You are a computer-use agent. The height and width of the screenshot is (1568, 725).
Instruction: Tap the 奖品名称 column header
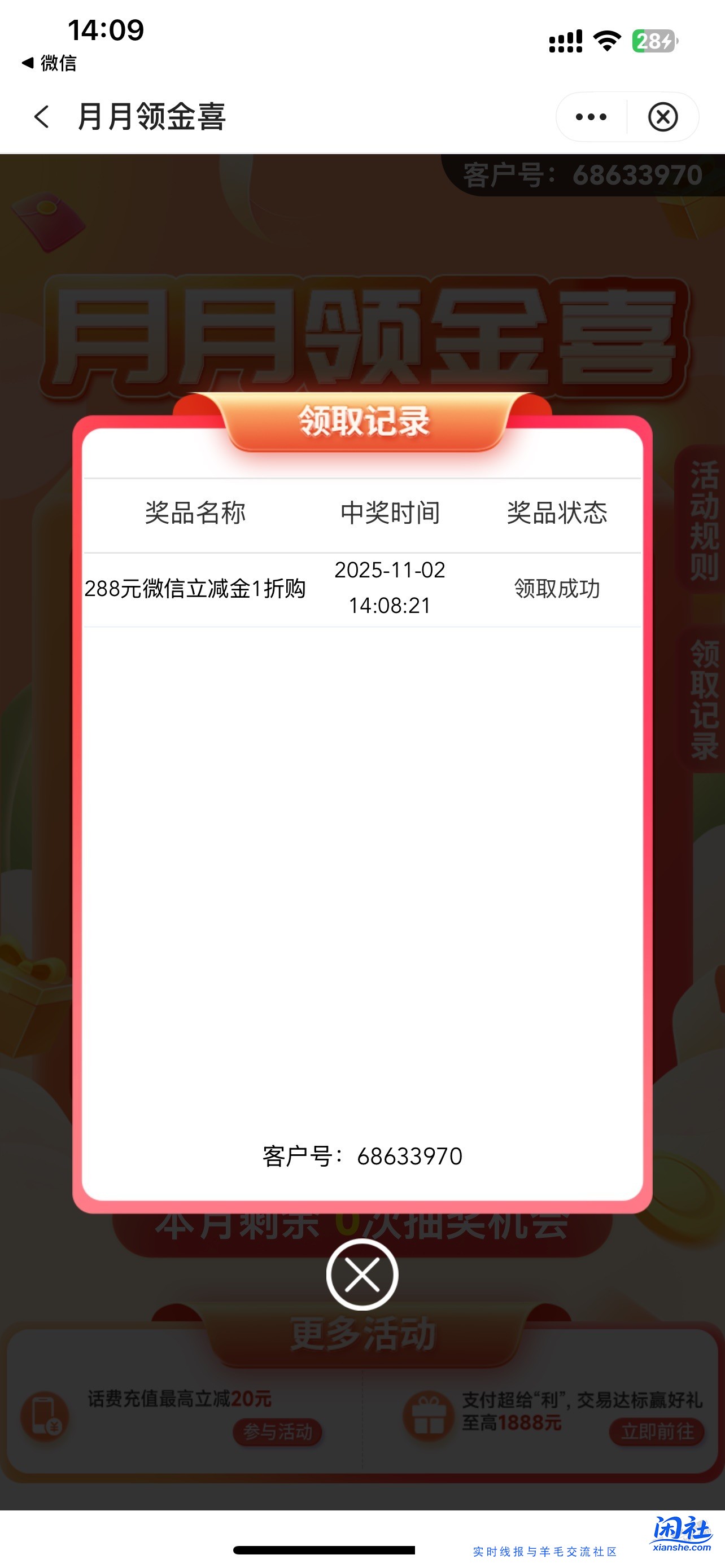(196, 513)
